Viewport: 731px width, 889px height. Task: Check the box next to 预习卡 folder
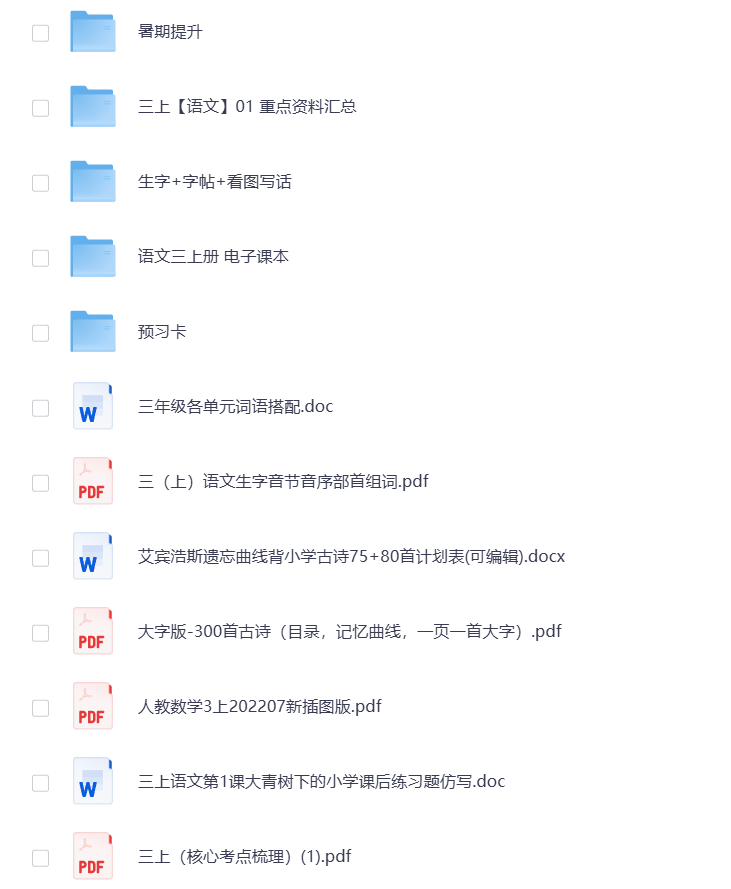click(x=40, y=332)
